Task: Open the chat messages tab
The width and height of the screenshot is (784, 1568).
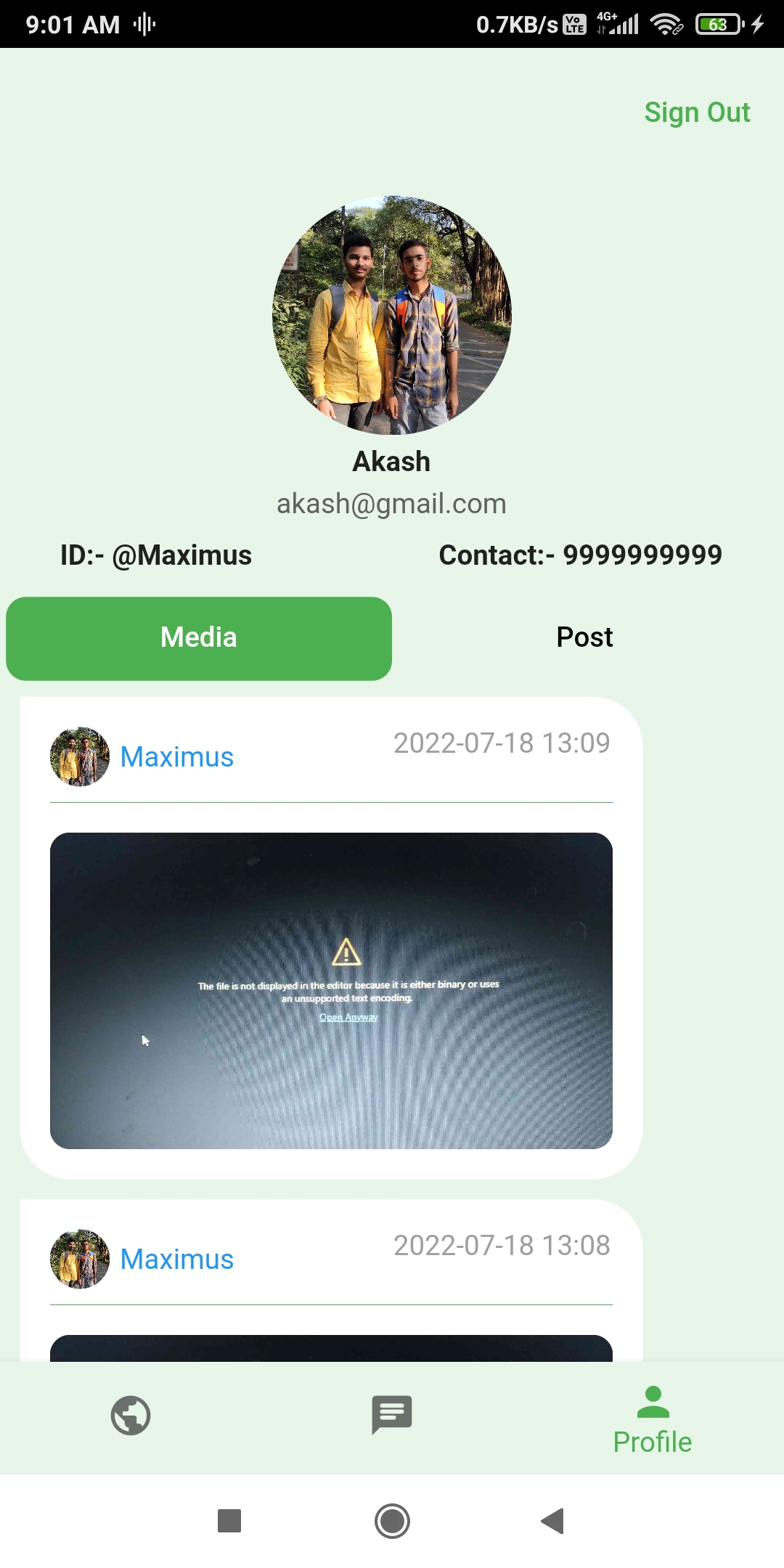Action: [x=392, y=1416]
